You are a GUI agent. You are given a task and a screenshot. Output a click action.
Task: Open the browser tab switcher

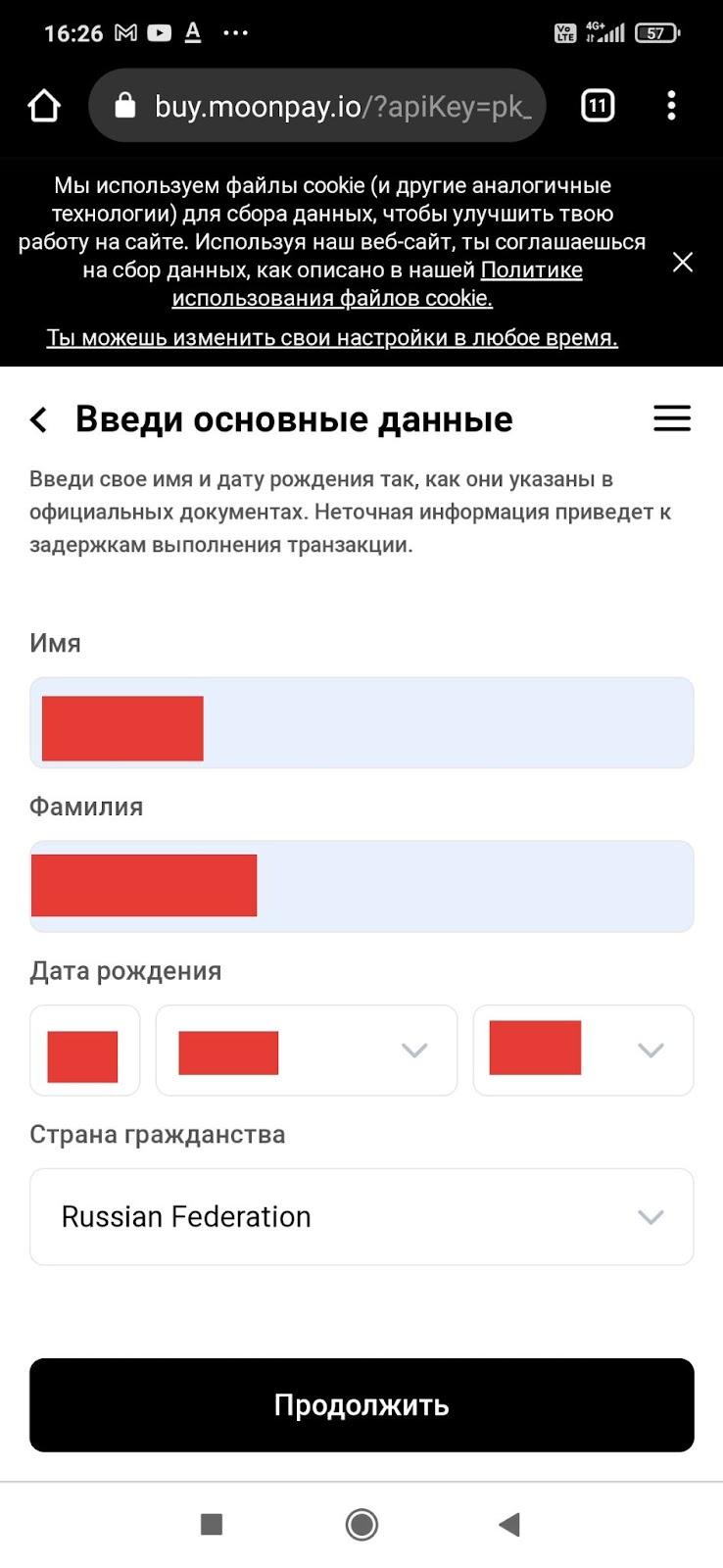tap(598, 106)
